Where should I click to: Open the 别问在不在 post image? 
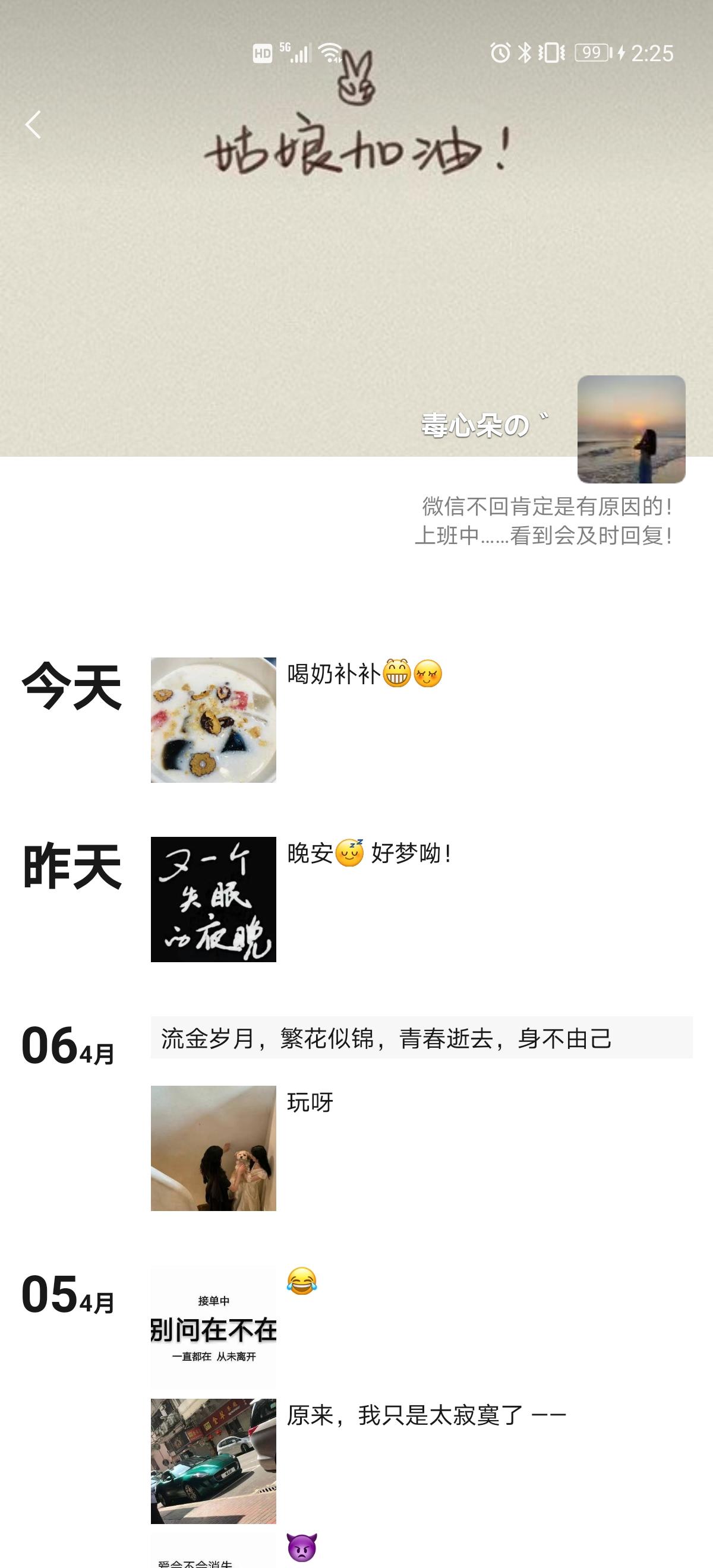point(213,1328)
